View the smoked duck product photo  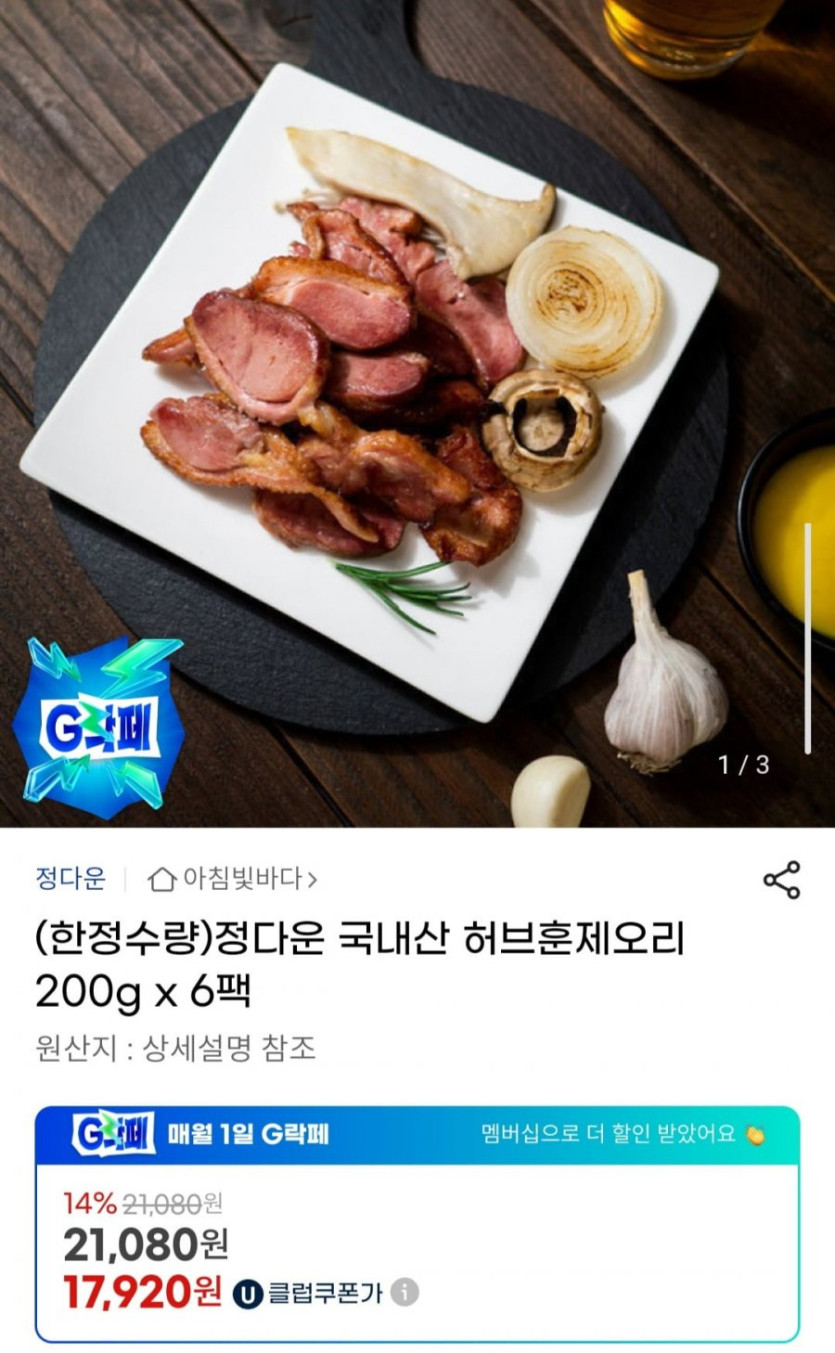[x=417, y=413]
